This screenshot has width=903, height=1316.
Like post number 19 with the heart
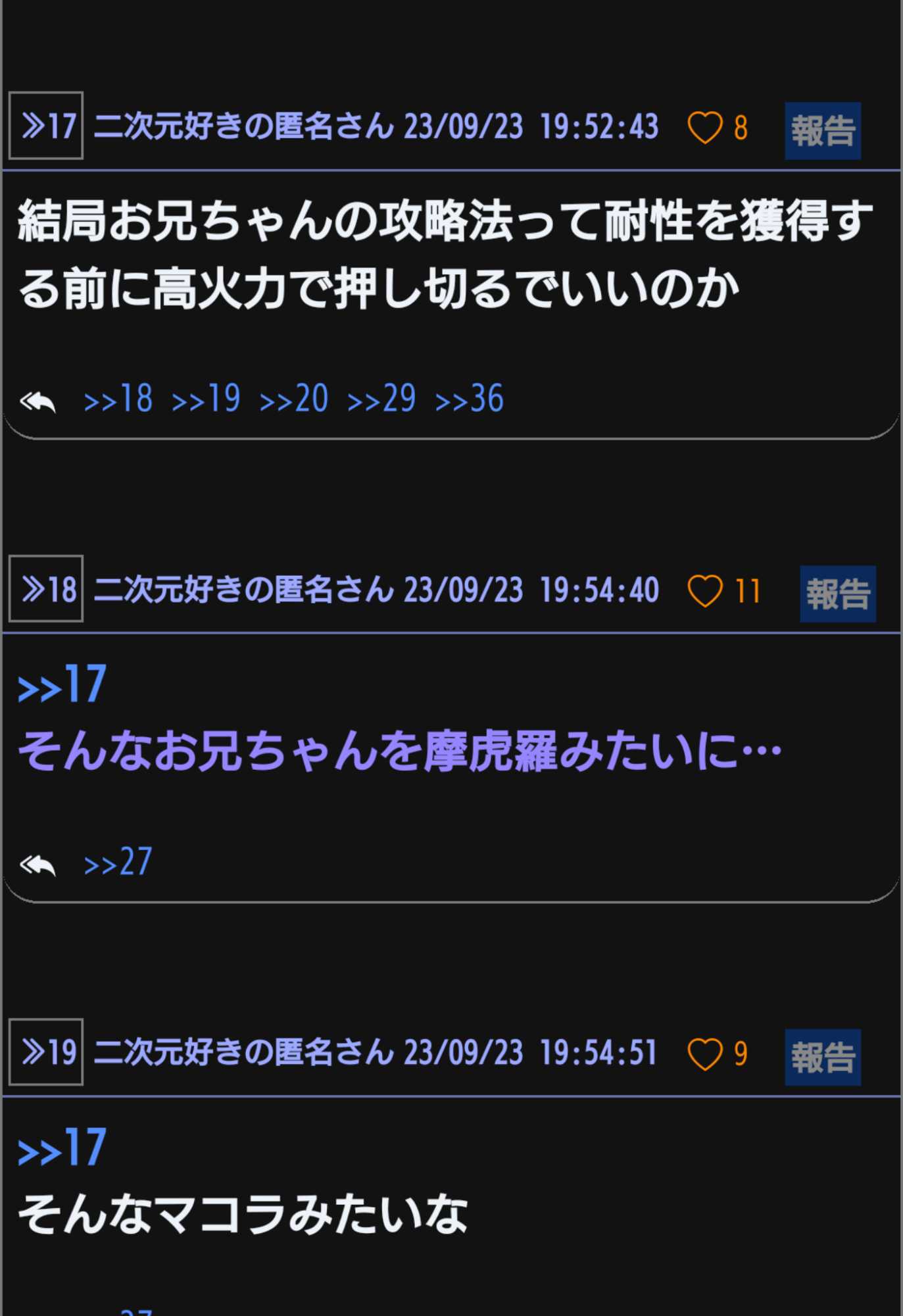click(705, 1054)
